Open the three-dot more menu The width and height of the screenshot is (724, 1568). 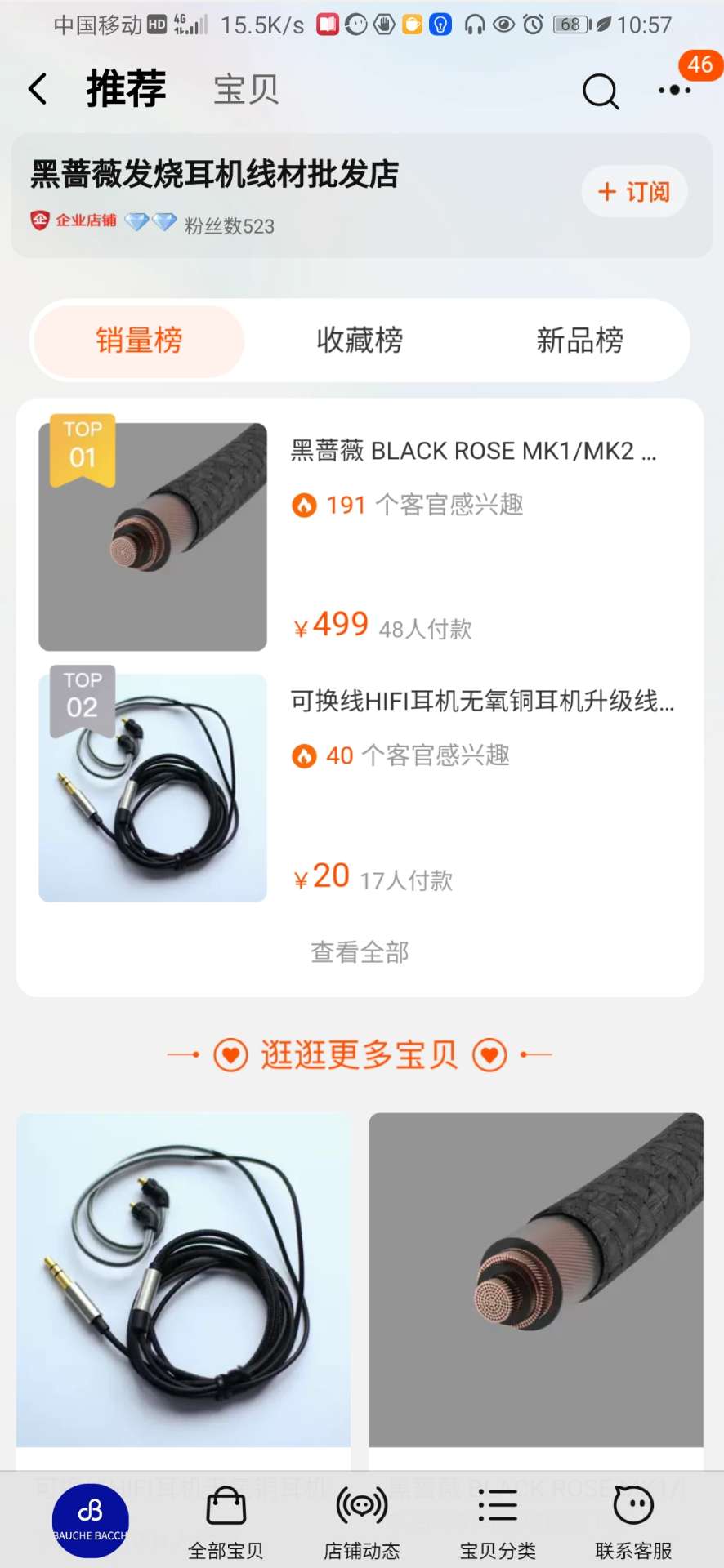[x=675, y=91]
